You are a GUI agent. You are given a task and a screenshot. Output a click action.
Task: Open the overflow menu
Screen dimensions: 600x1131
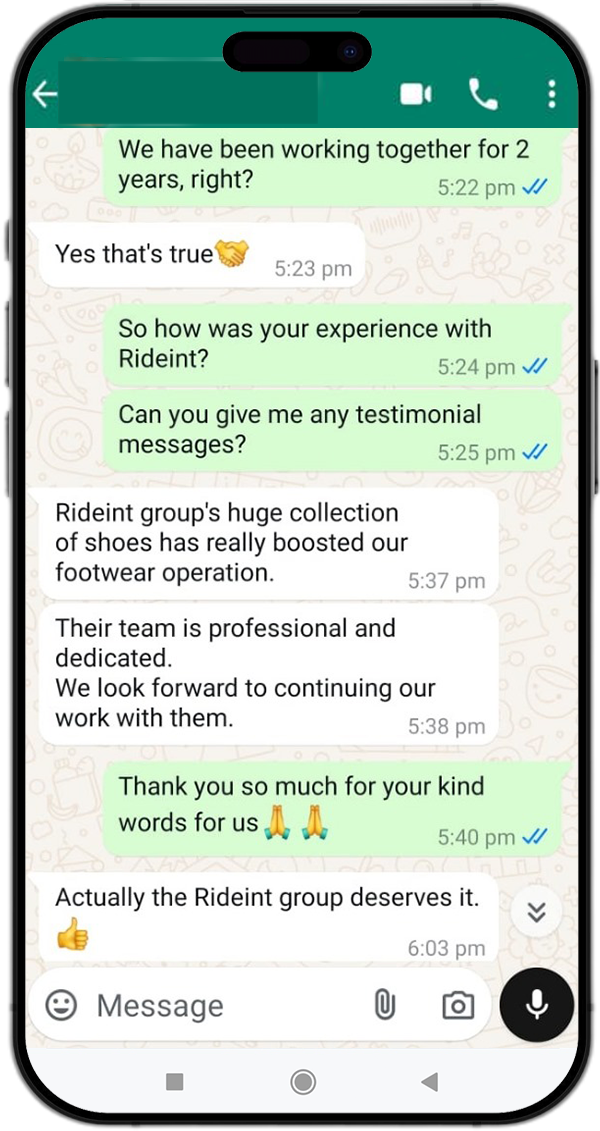point(551,95)
